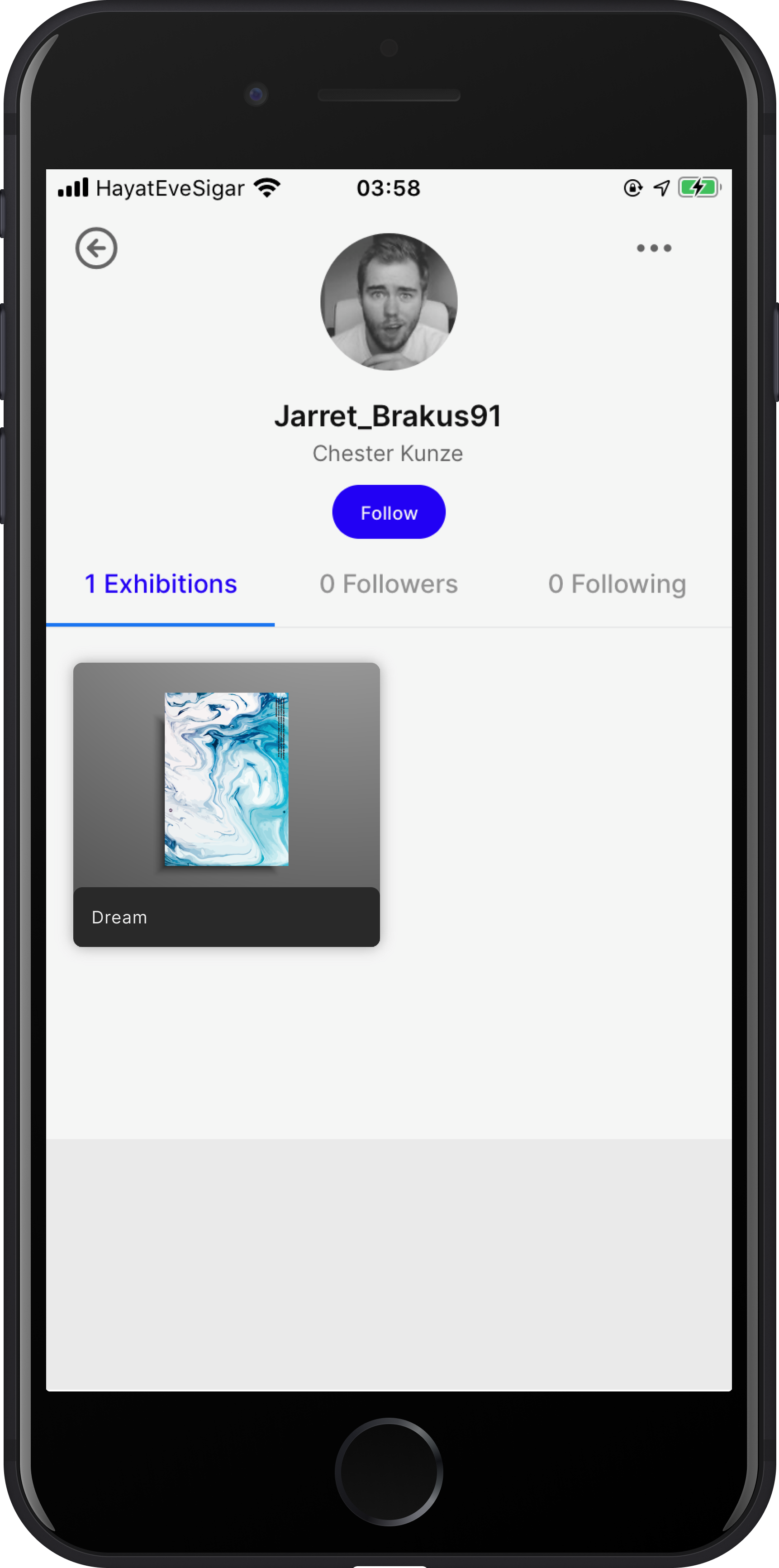The width and height of the screenshot is (779, 1568).
Task: View the Followers tab
Action: pyautogui.click(x=389, y=584)
